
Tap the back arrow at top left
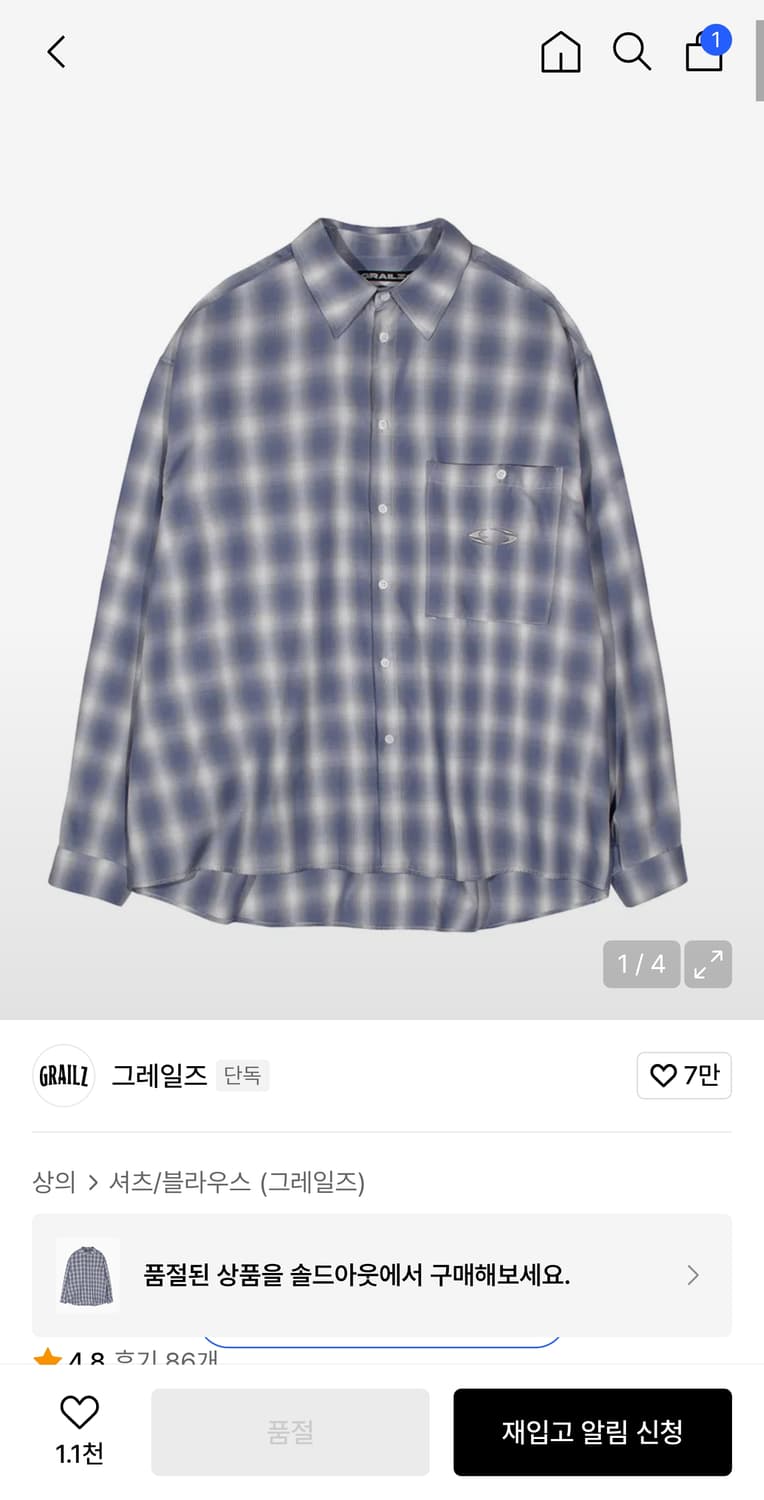tap(55, 51)
